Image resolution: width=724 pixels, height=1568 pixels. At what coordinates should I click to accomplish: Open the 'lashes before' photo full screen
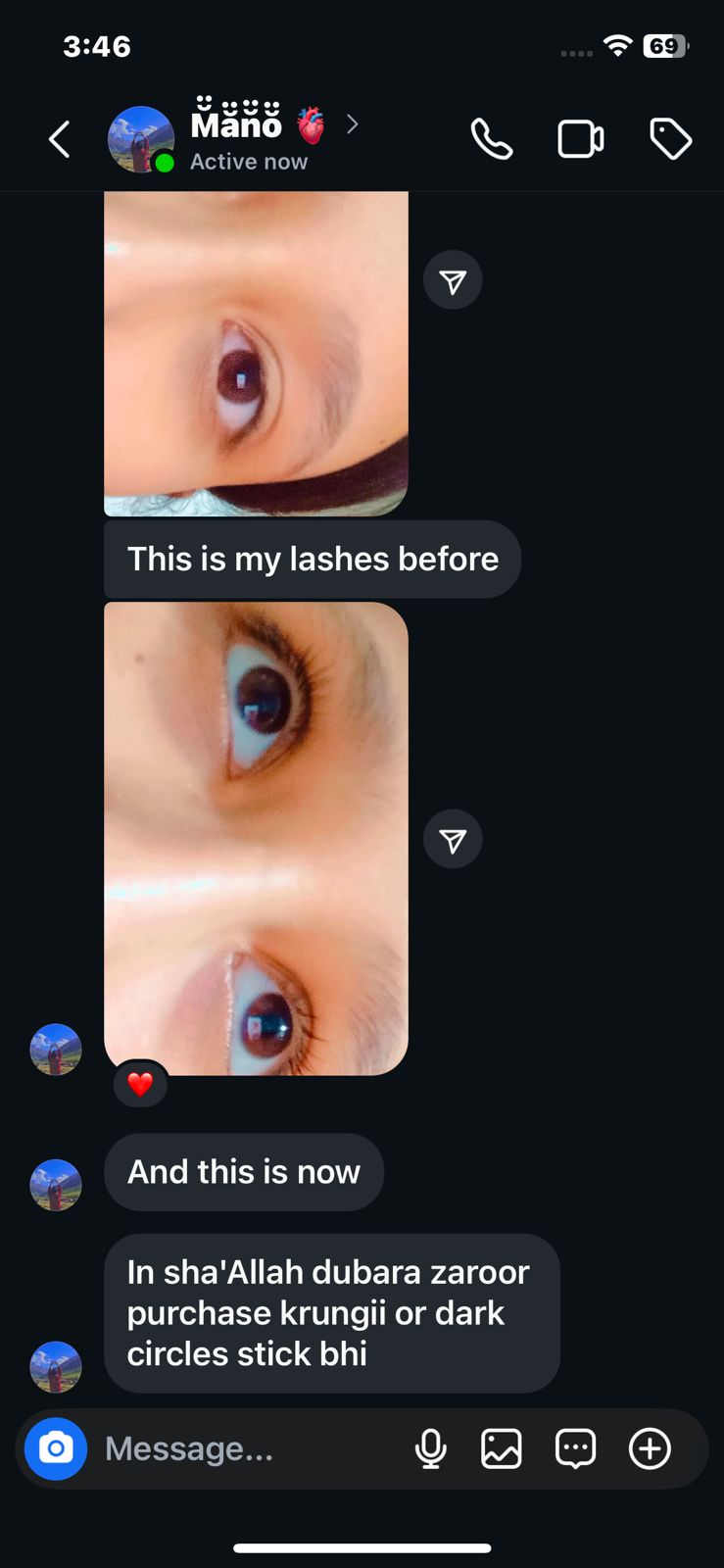click(x=256, y=353)
